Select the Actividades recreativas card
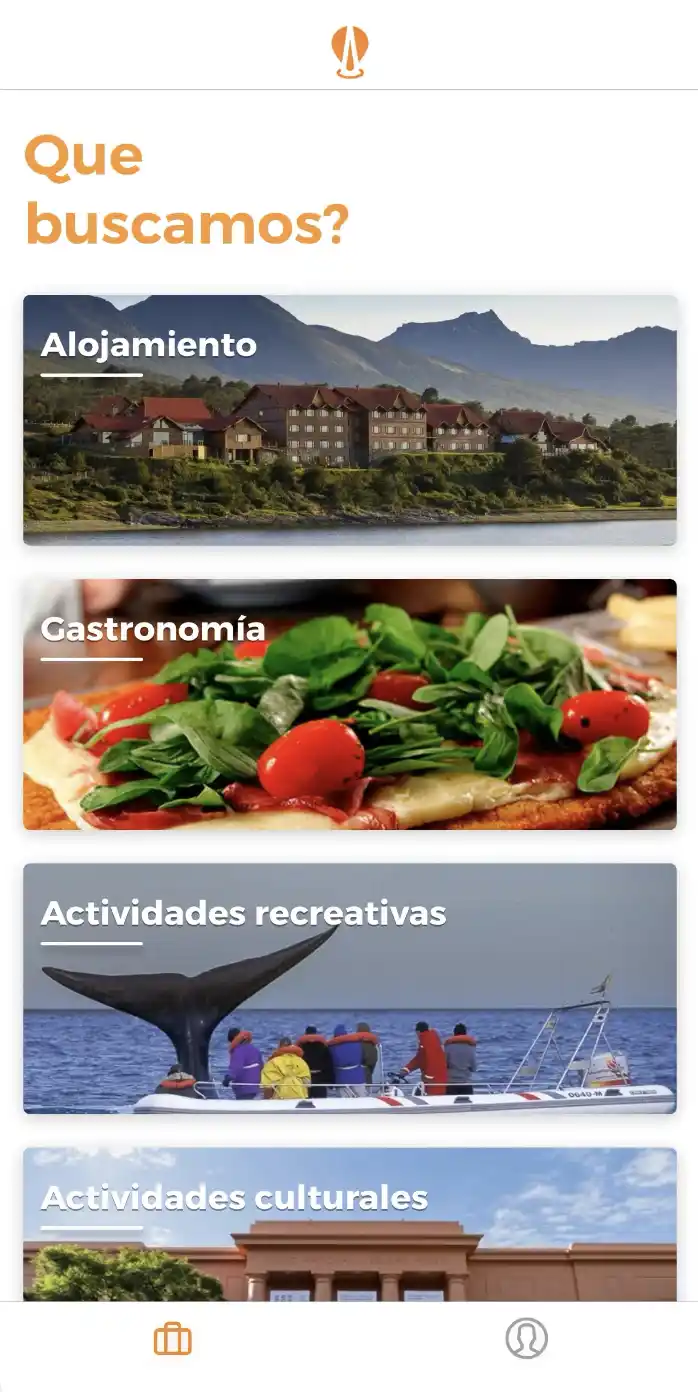The width and height of the screenshot is (698, 1392). pos(349,988)
